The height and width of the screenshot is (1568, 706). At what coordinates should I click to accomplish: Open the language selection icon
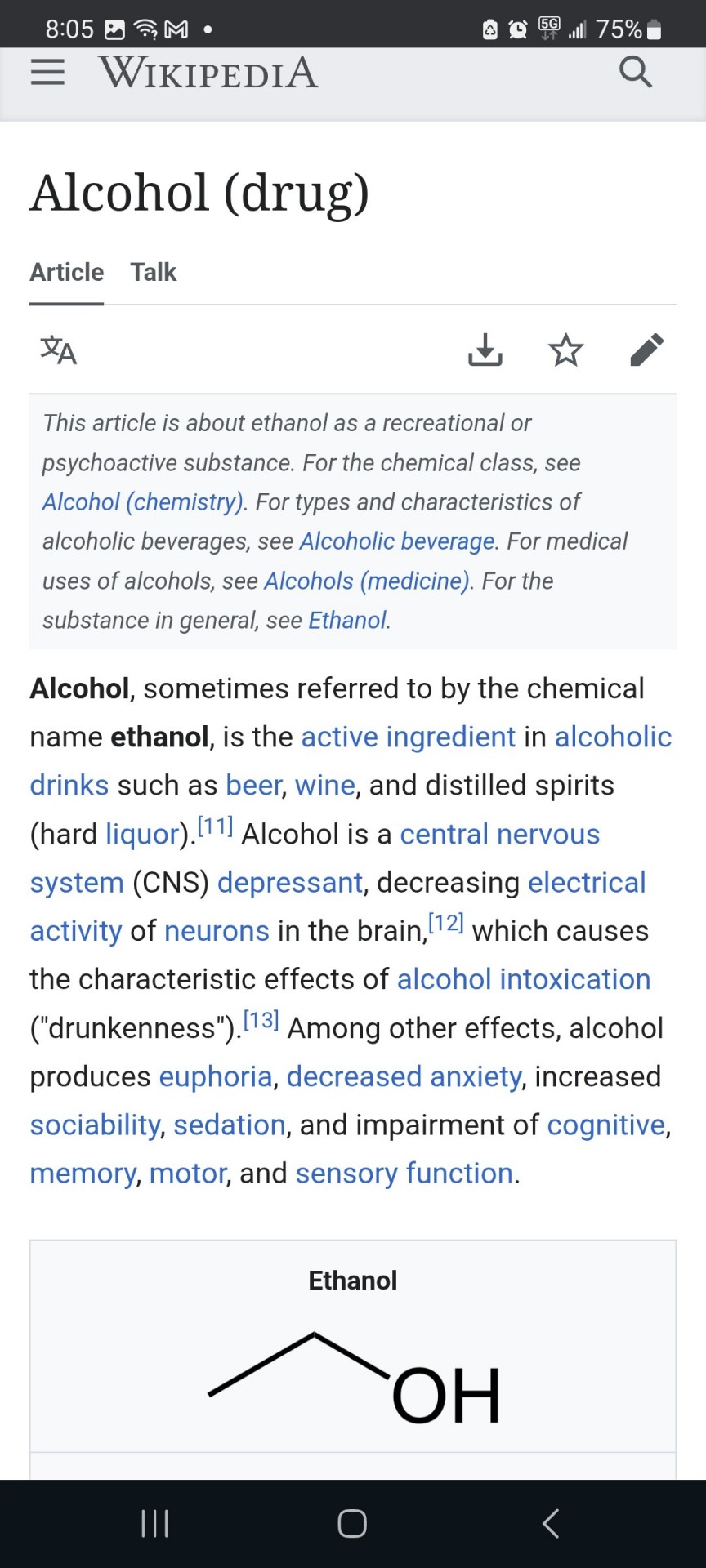point(59,350)
